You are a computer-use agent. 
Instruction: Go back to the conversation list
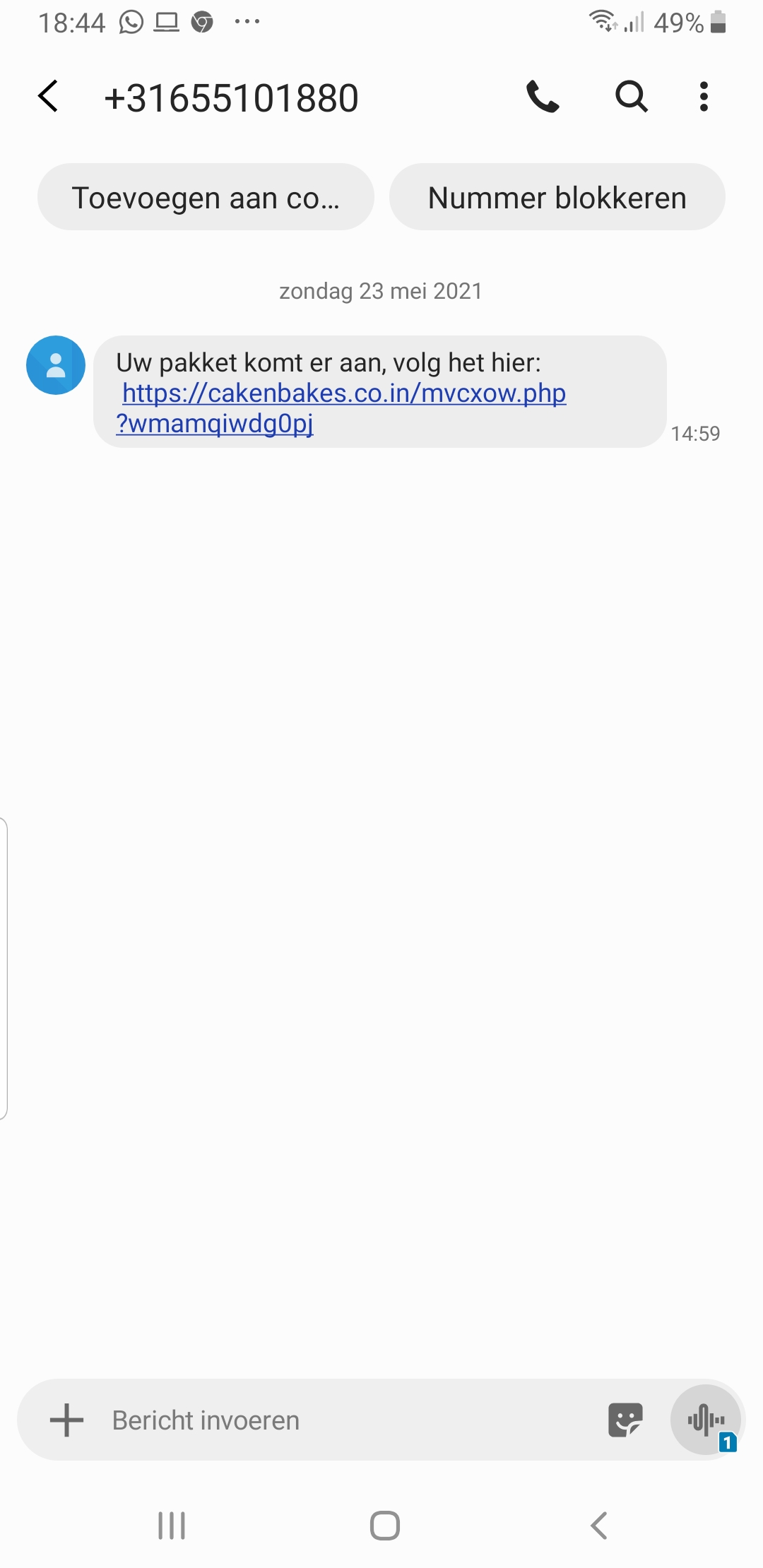coord(48,97)
